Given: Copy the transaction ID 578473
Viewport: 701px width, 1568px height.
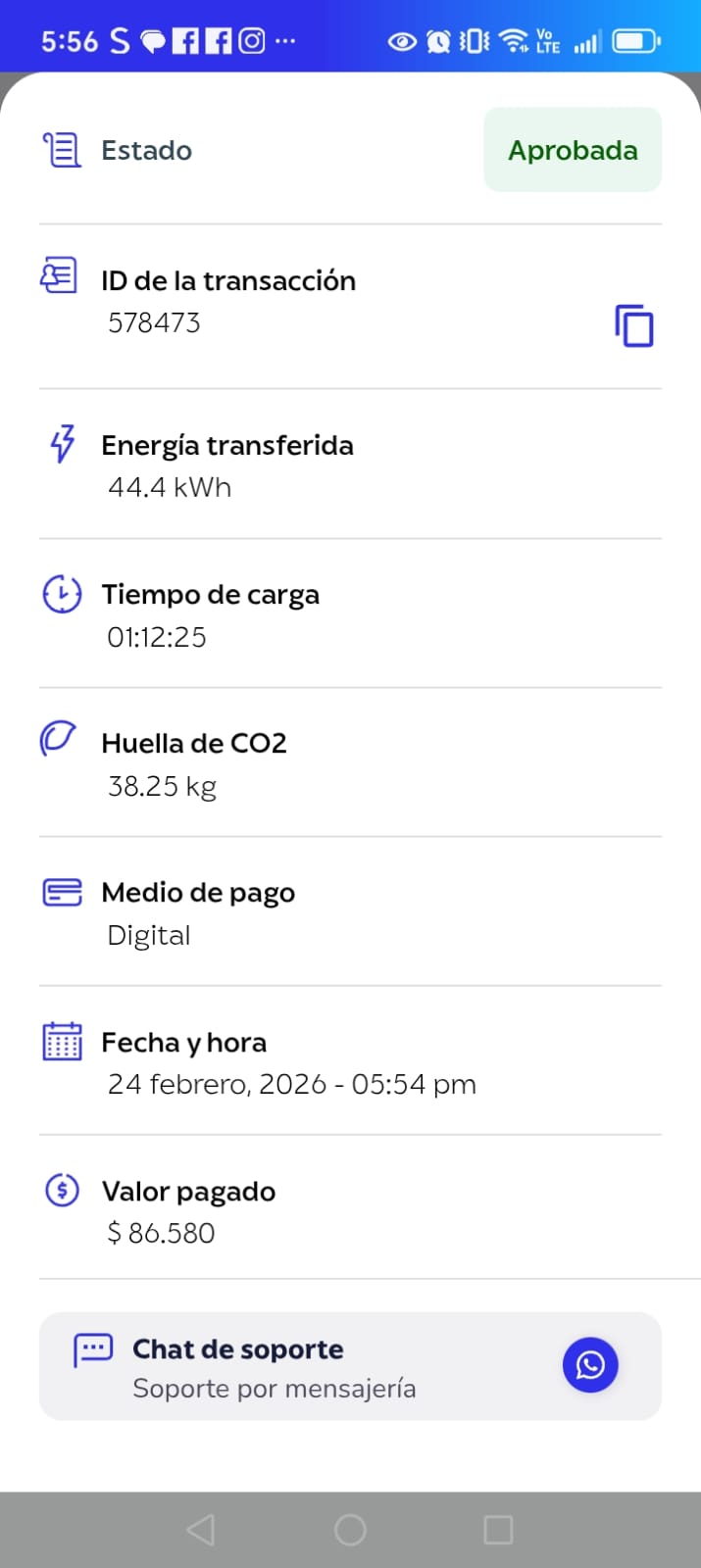Looking at the screenshot, I should pyautogui.click(x=633, y=326).
